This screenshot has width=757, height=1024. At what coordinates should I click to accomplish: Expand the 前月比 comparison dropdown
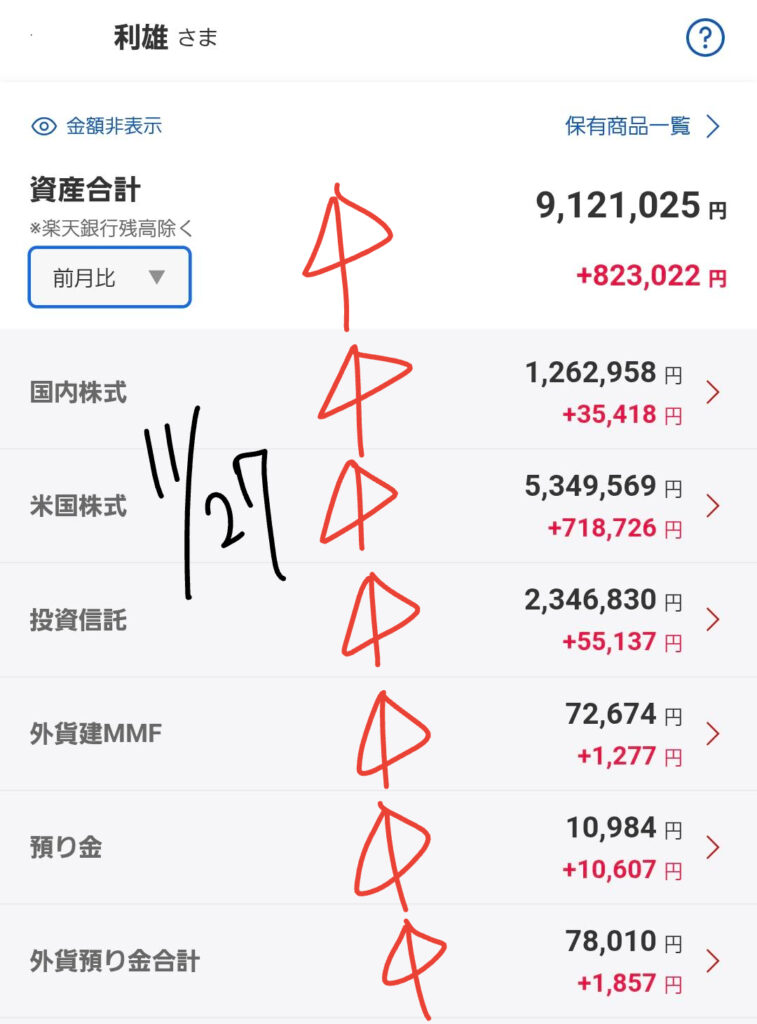pyautogui.click(x=109, y=277)
